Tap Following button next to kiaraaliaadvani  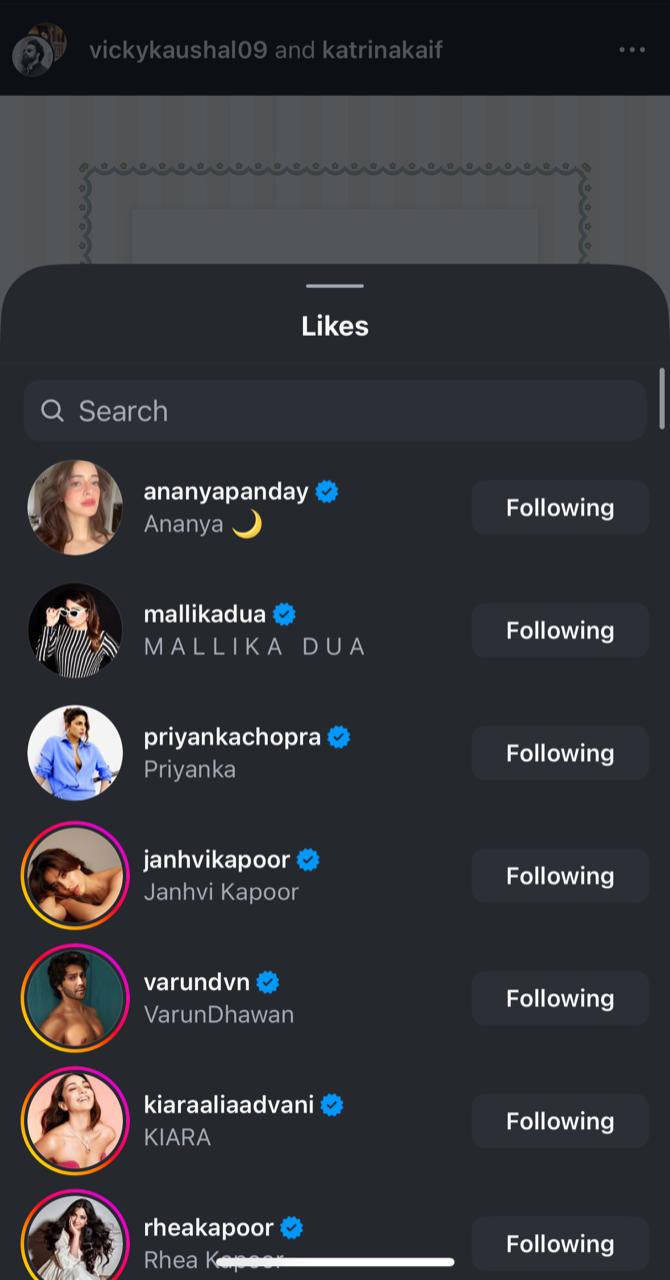coord(559,1121)
